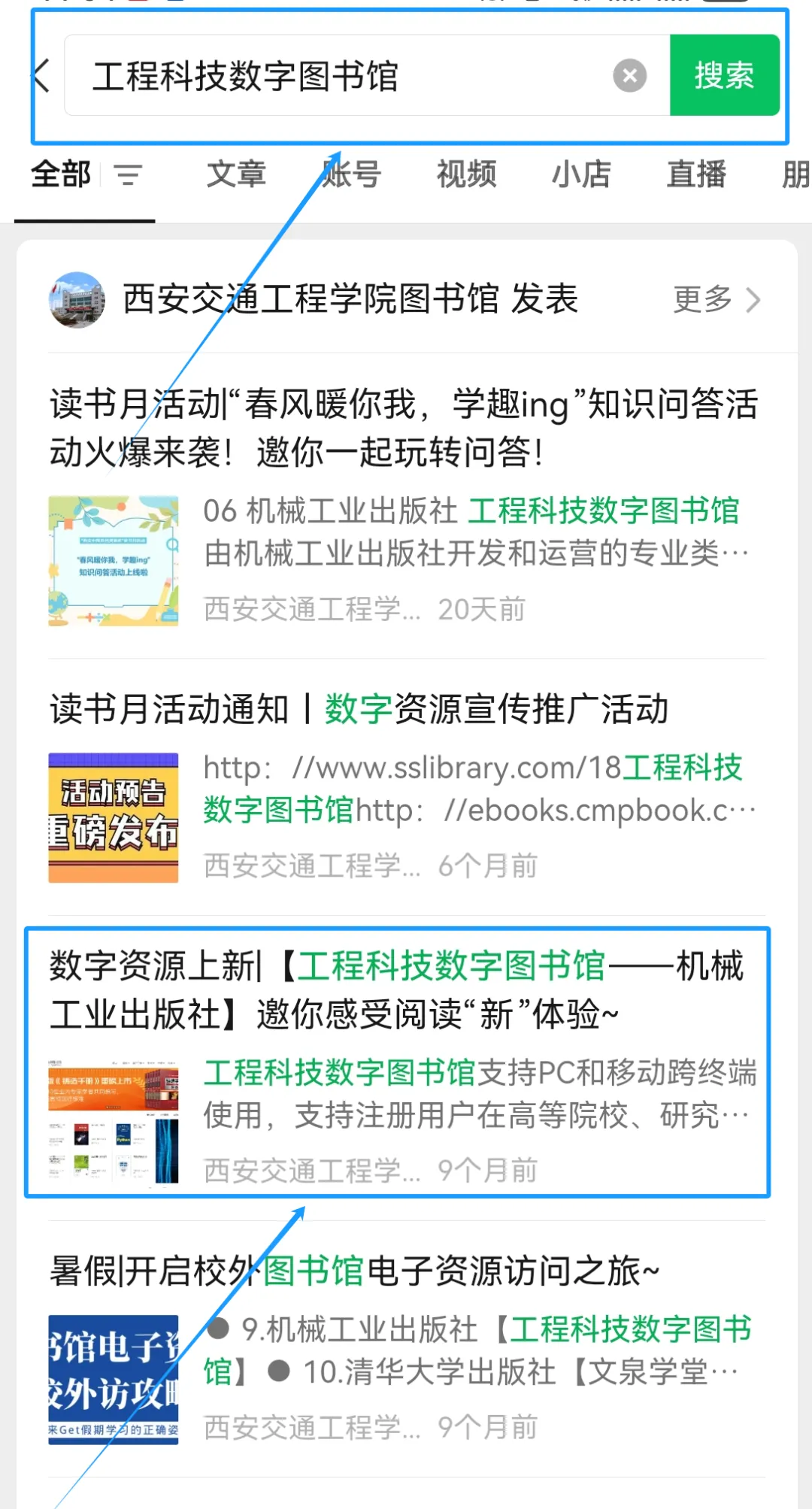Switch to the 直播 tab
This screenshot has height=1509, width=812.
click(696, 175)
